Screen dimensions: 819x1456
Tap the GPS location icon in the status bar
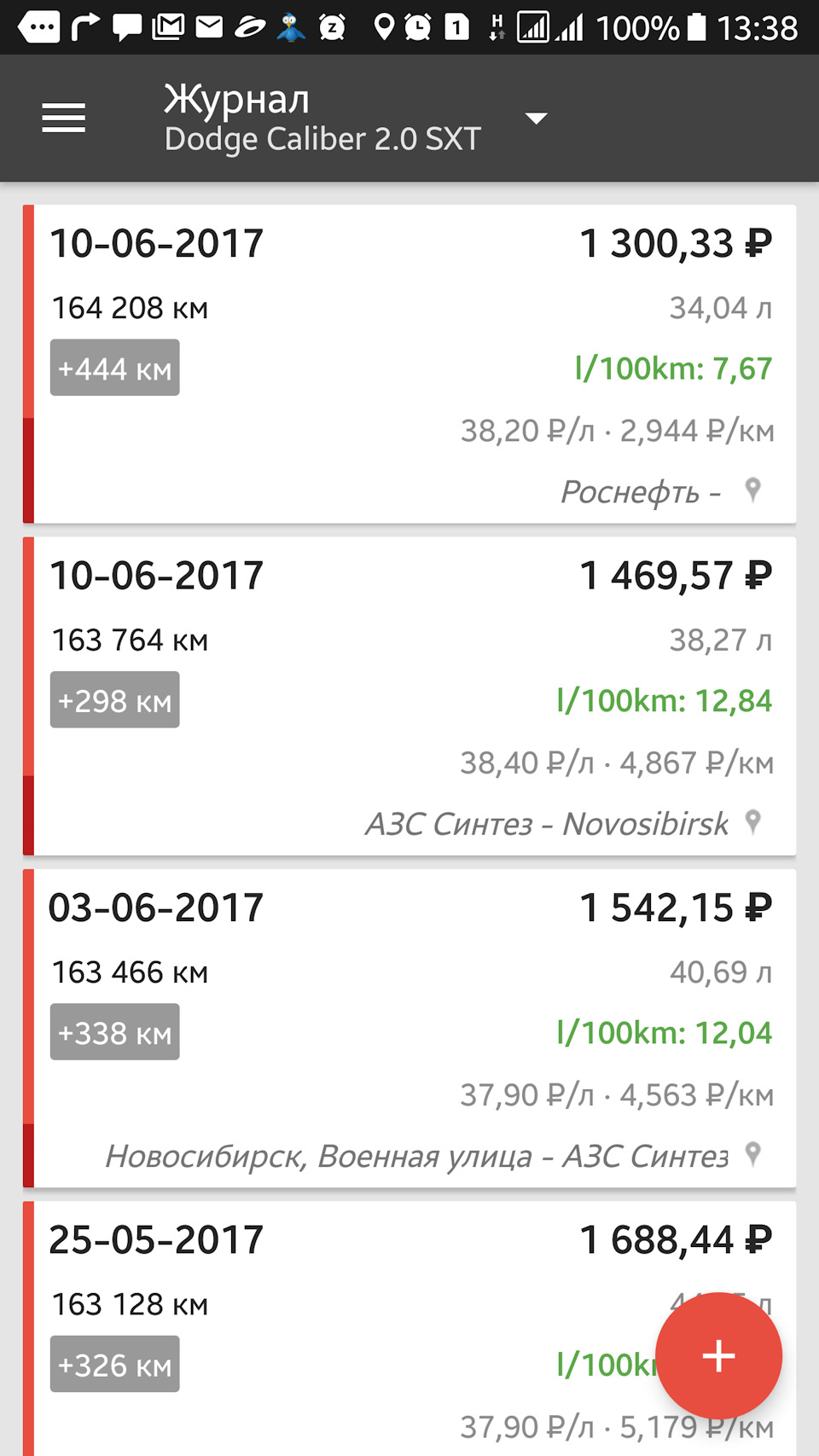[386, 26]
